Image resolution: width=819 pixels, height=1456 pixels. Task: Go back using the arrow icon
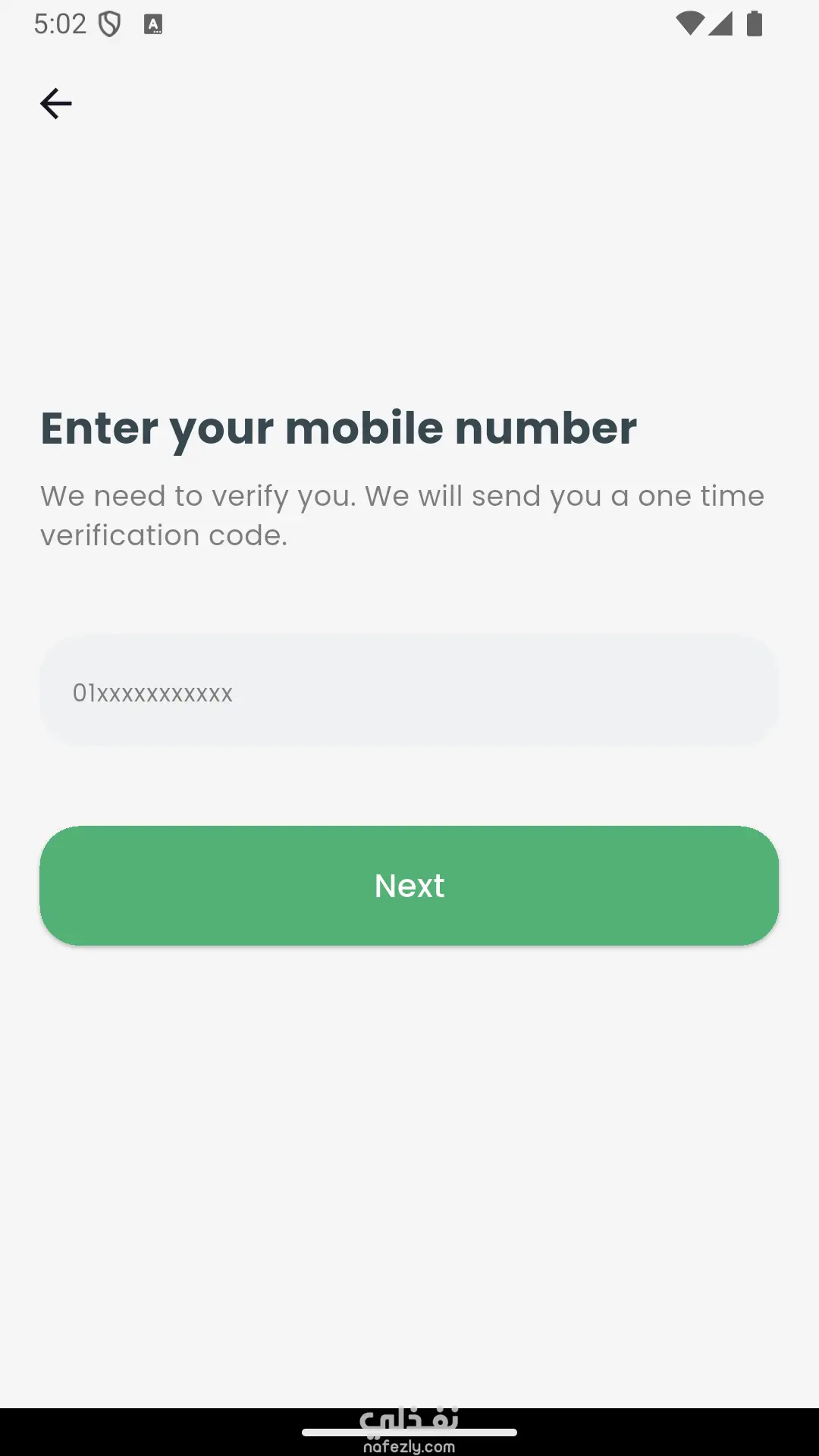(55, 103)
